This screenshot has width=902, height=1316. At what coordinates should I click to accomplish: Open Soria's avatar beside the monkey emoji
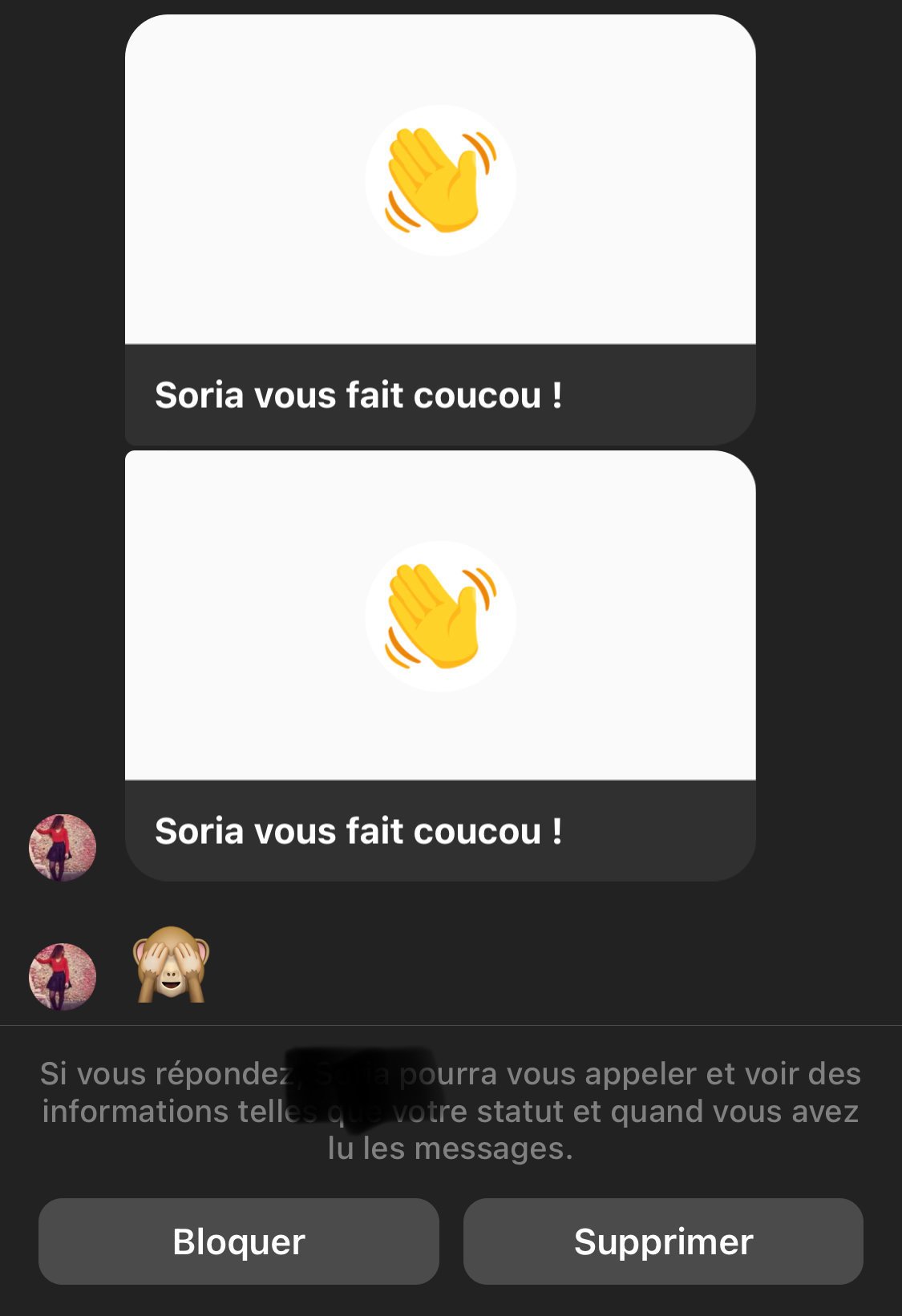pyautogui.click(x=63, y=976)
